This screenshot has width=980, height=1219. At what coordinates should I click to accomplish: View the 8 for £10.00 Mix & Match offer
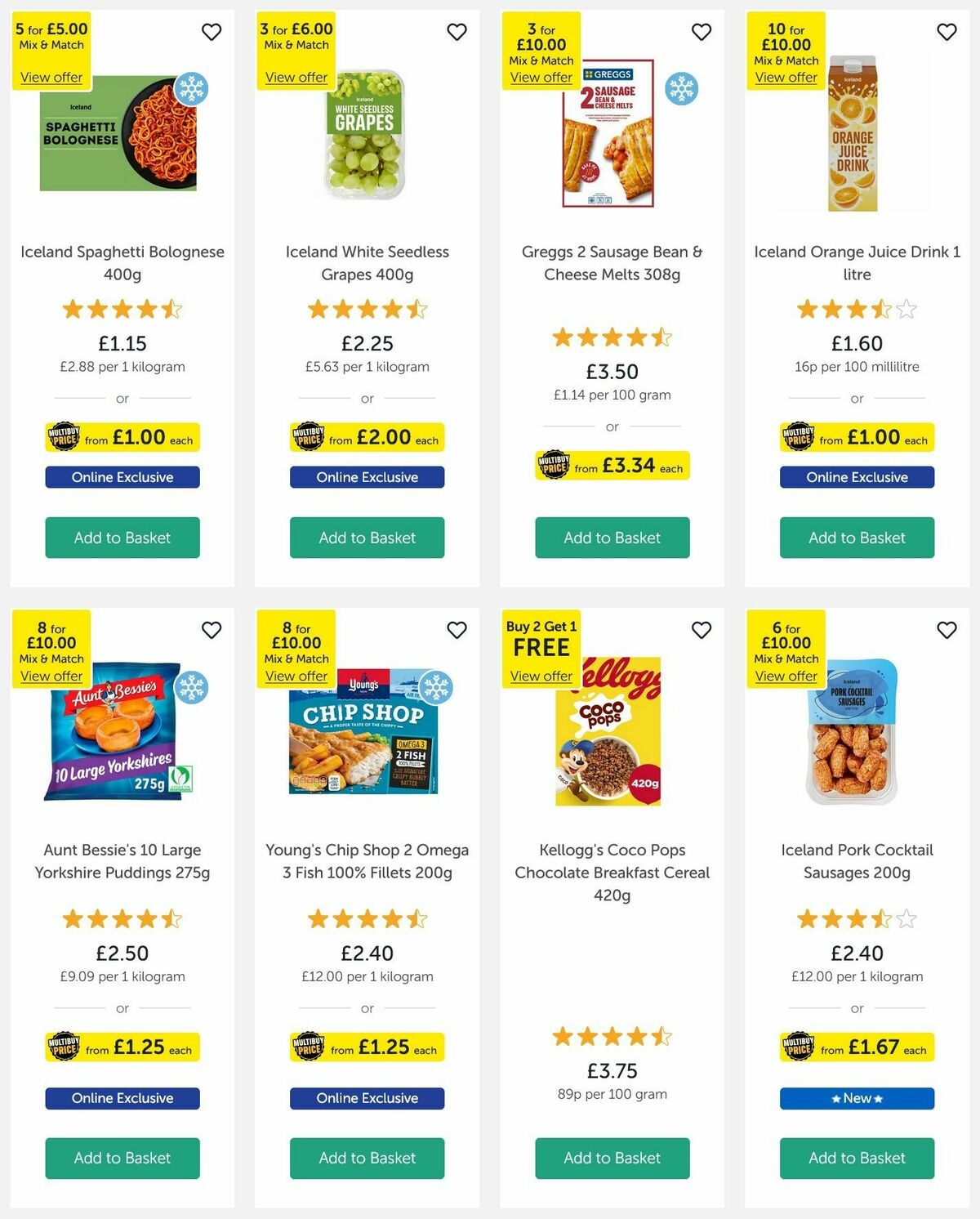coord(51,676)
